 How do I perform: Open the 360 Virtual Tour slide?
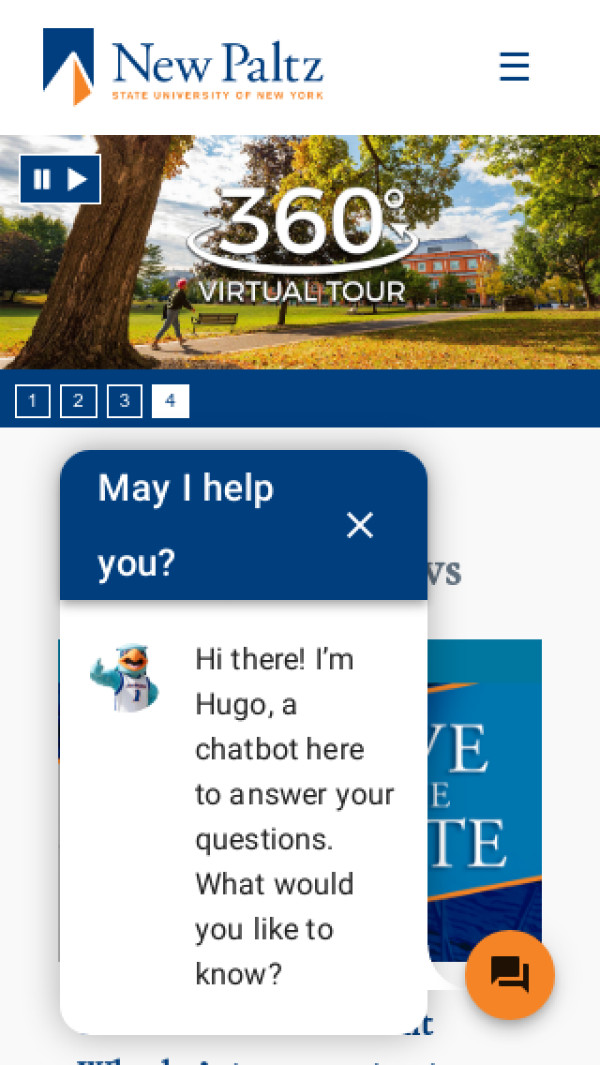click(302, 248)
